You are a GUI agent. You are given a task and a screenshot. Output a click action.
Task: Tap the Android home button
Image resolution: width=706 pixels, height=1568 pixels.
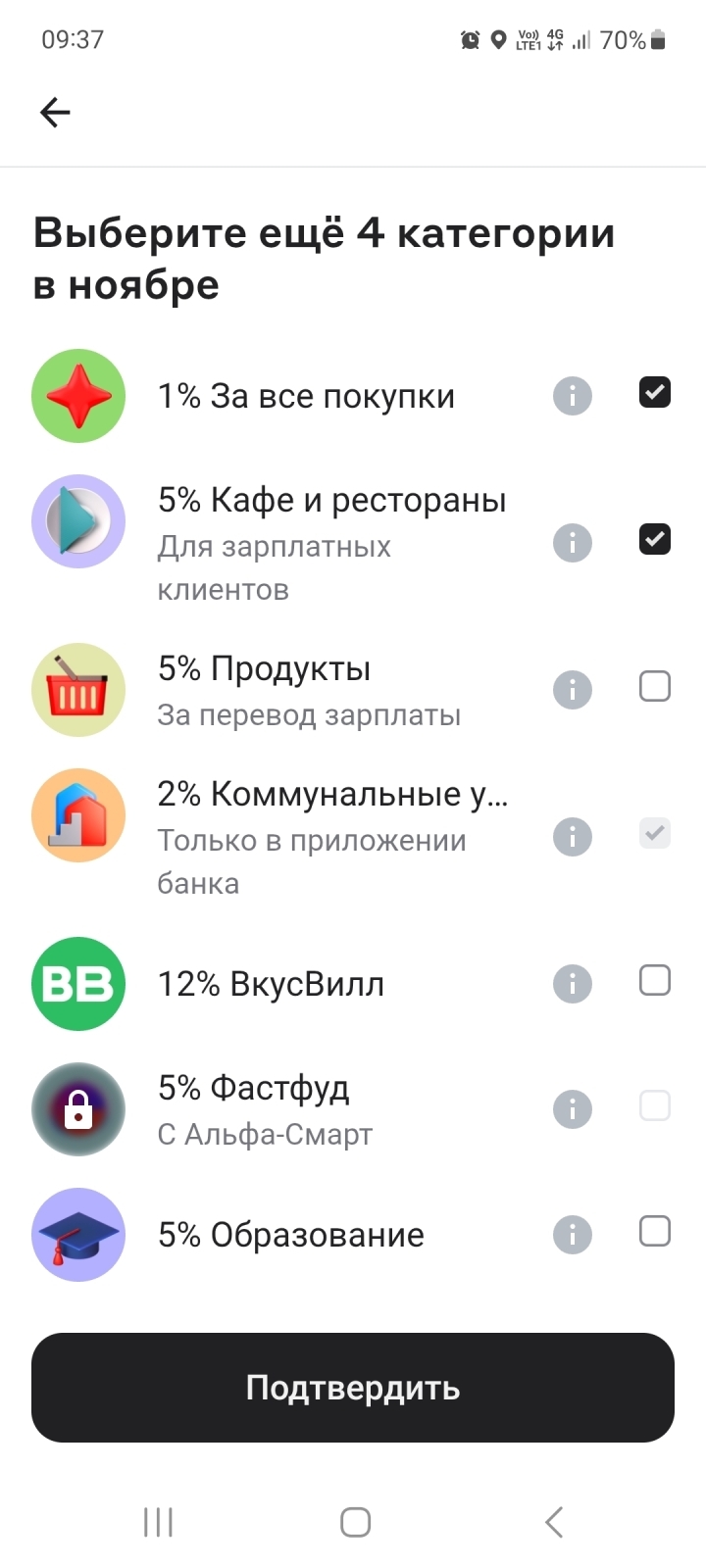tap(354, 1522)
